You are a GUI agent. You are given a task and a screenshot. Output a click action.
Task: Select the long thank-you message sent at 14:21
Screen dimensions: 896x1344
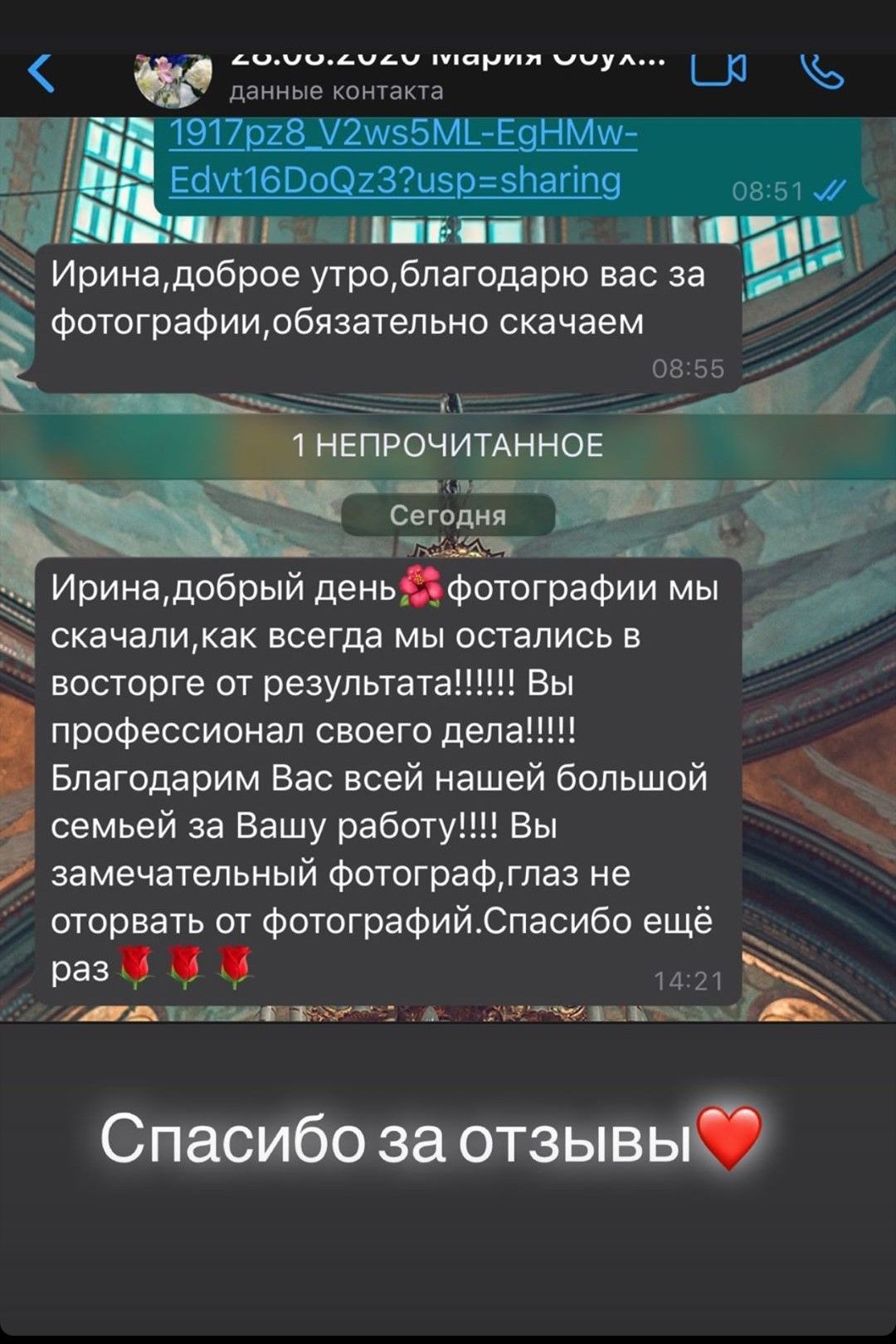390,772
